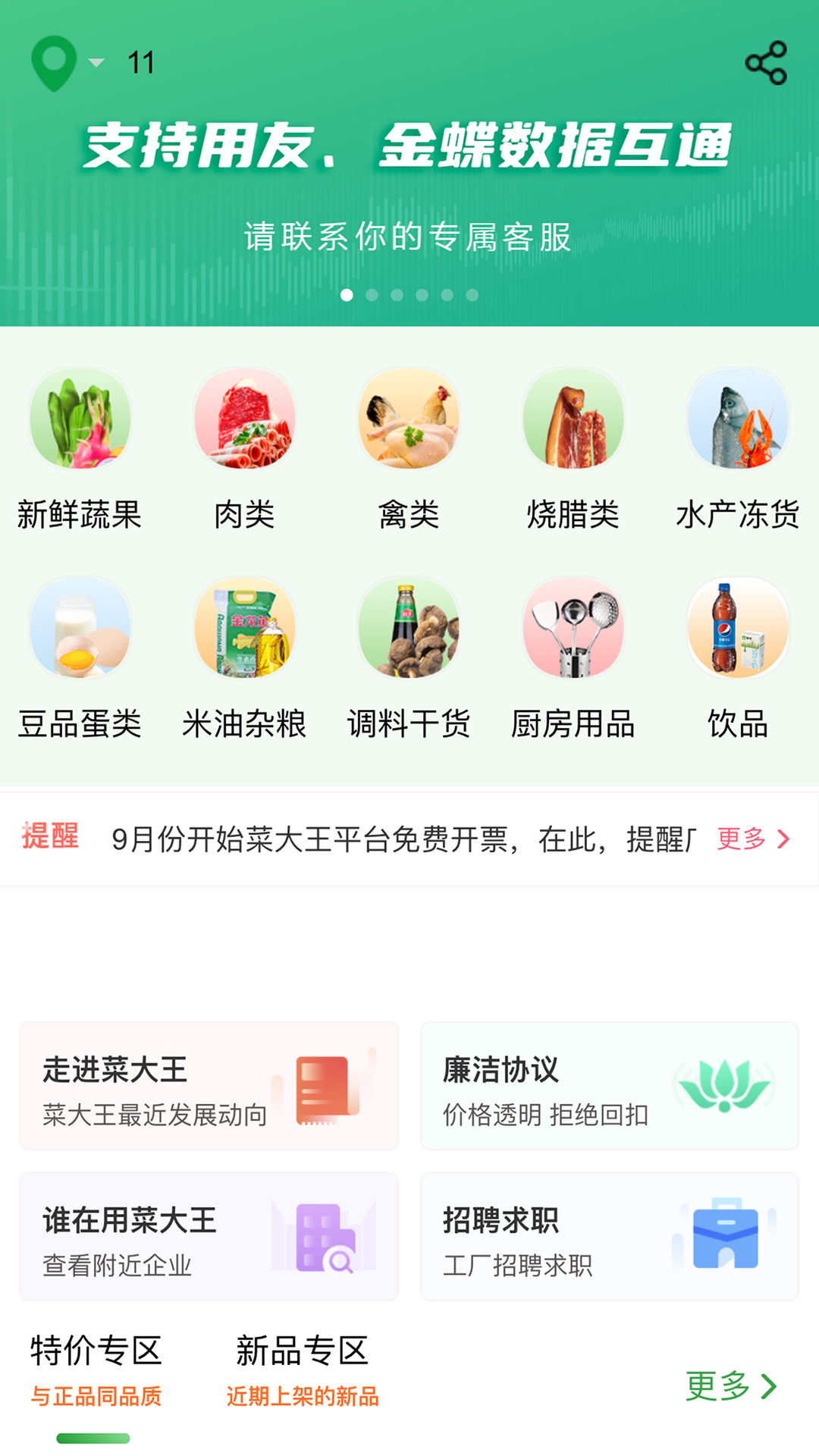The width and height of the screenshot is (819, 1456).
Task: Tap the location pin icon
Action: click(x=53, y=64)
